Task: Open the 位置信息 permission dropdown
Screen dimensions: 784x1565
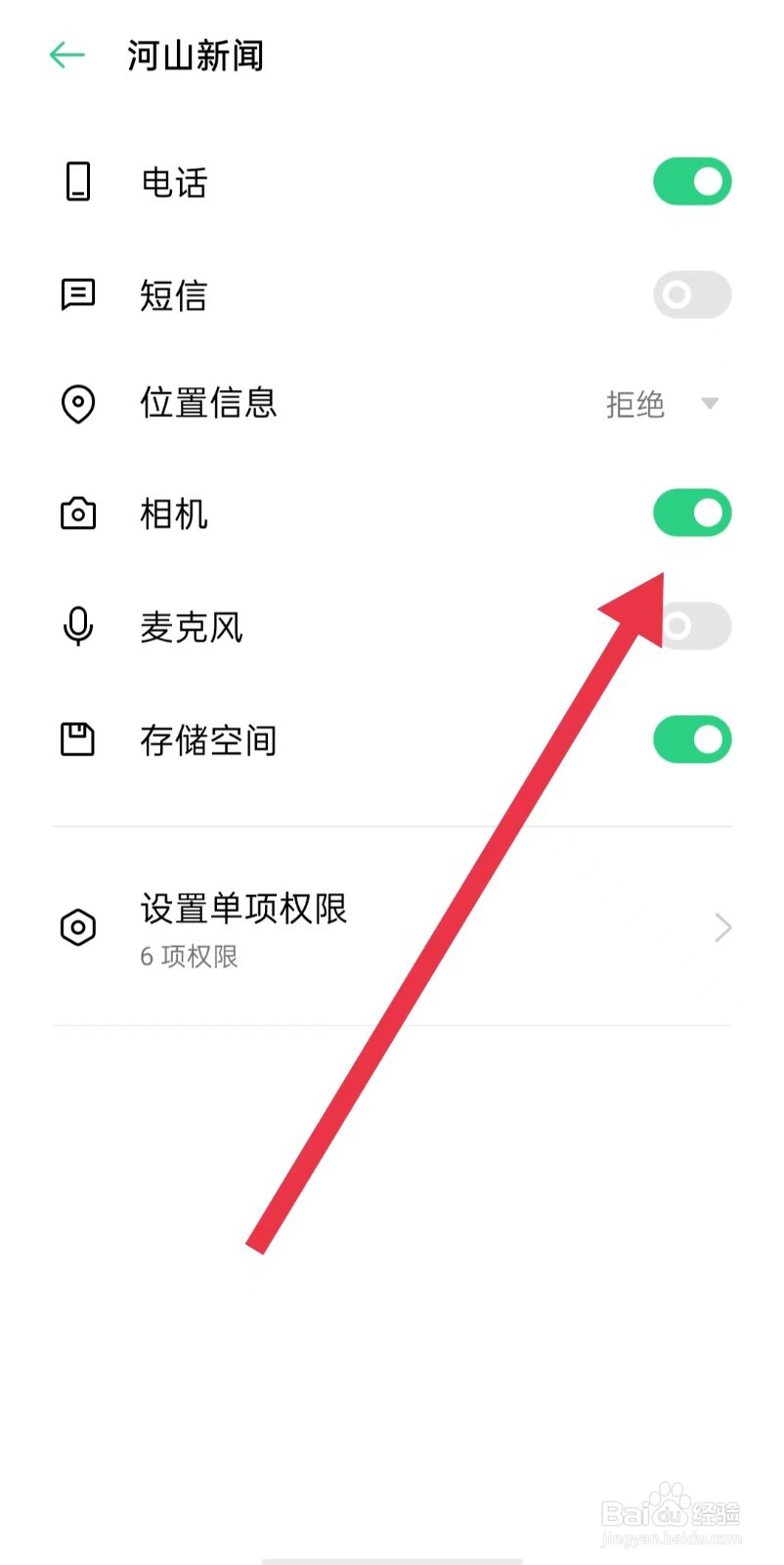Action: click(x=709, y=403)
